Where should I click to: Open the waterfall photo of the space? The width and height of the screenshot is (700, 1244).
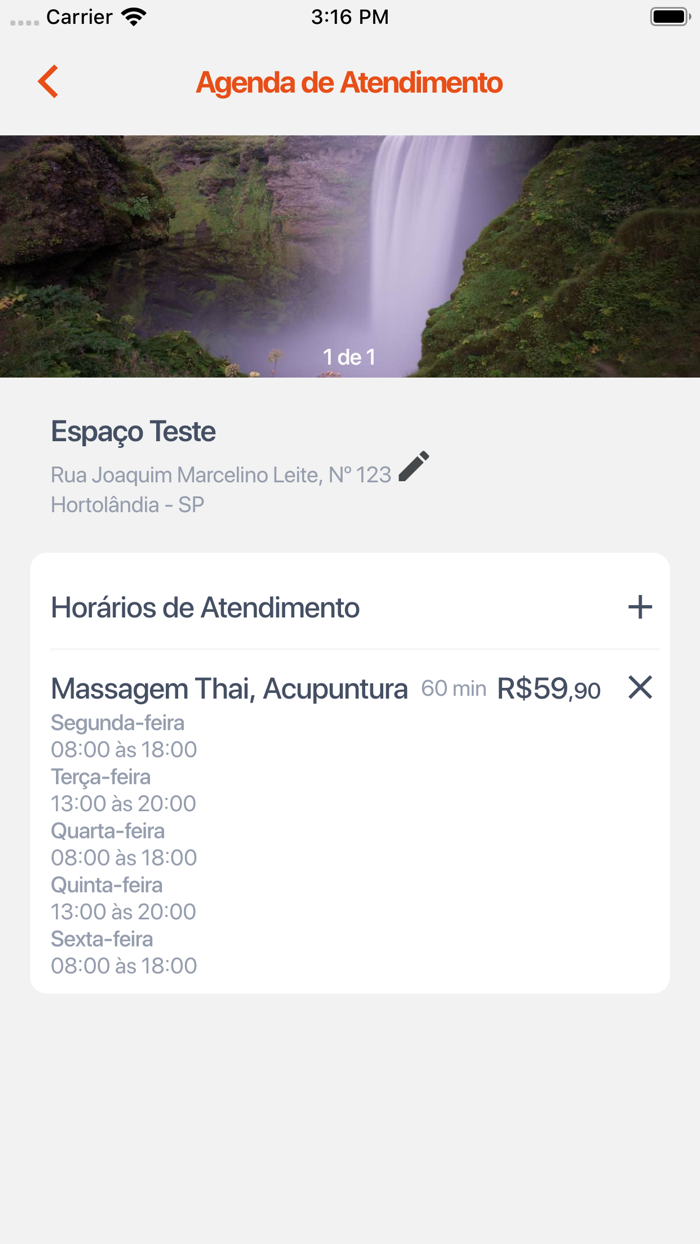click(350, 256)
